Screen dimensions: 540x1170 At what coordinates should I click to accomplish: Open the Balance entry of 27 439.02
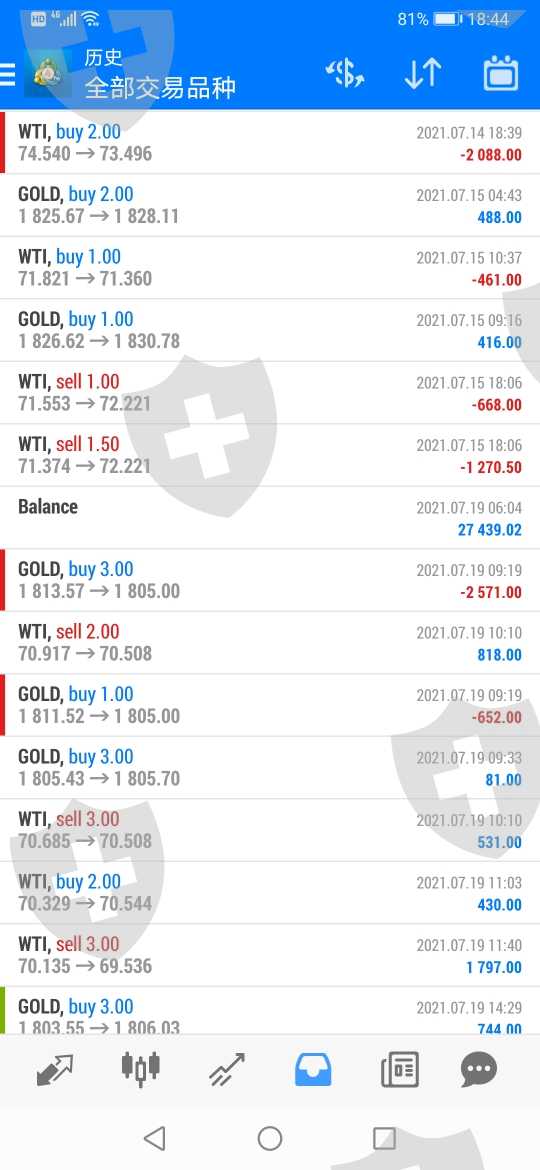[x=270, y=518]
